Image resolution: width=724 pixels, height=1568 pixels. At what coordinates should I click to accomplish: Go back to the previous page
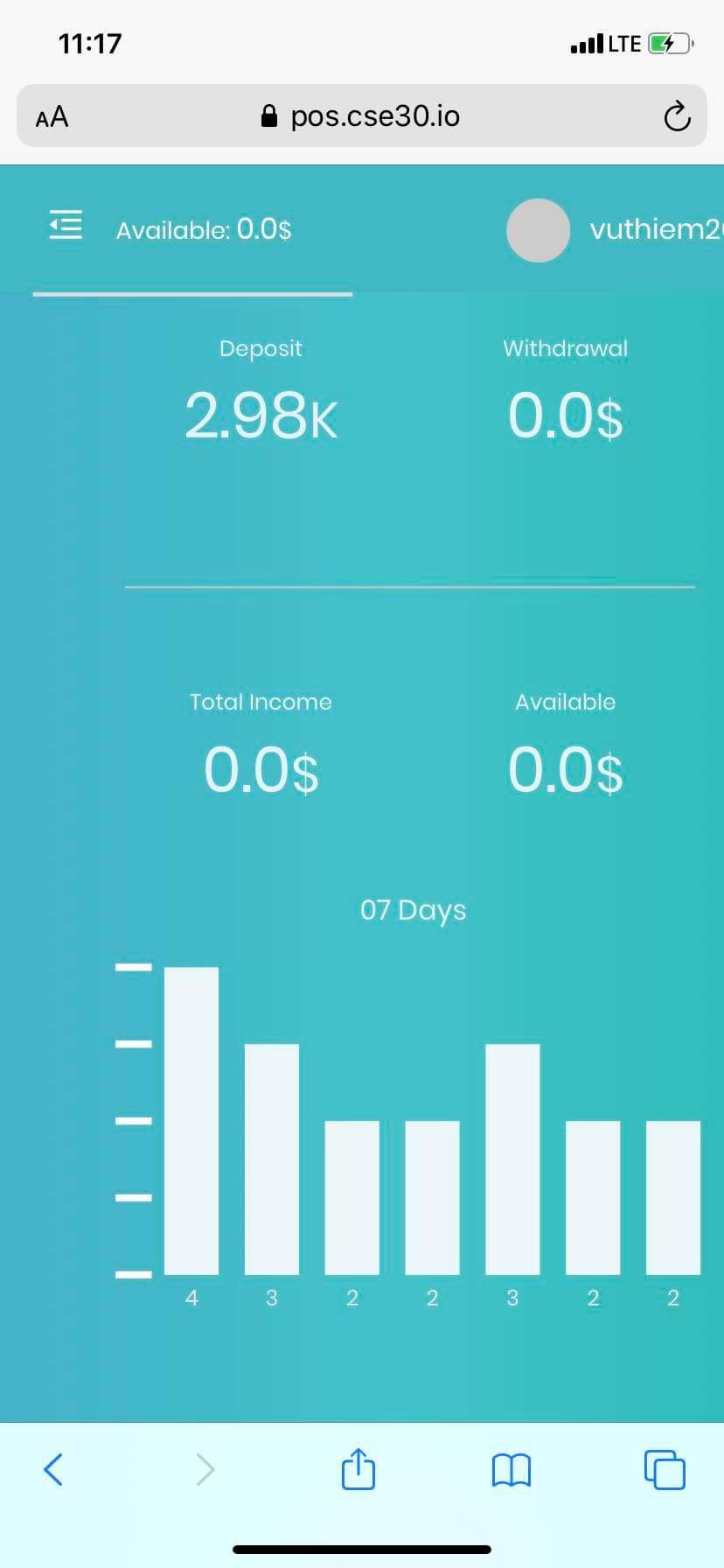(x=53, y=1469)
